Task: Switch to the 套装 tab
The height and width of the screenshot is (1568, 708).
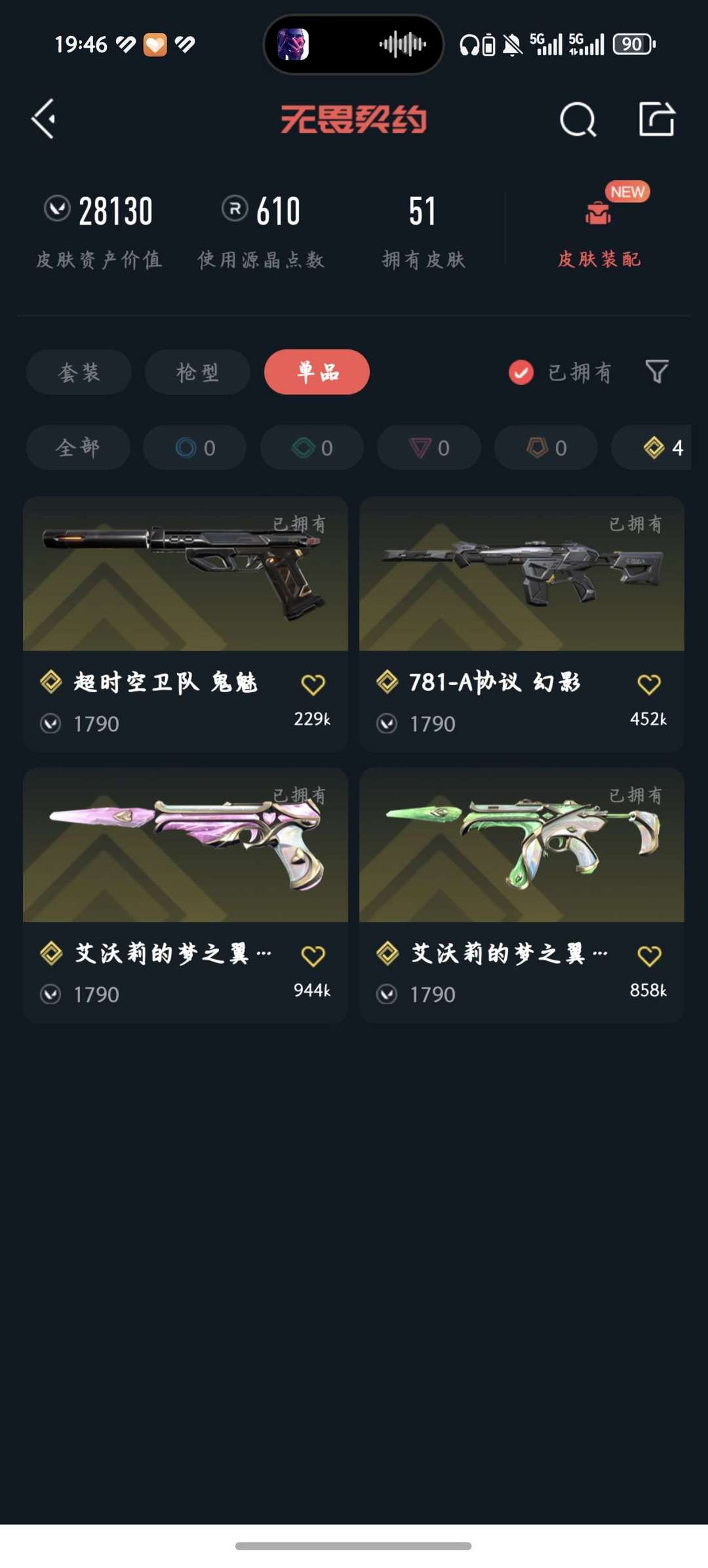Action: tap(78, 372)
